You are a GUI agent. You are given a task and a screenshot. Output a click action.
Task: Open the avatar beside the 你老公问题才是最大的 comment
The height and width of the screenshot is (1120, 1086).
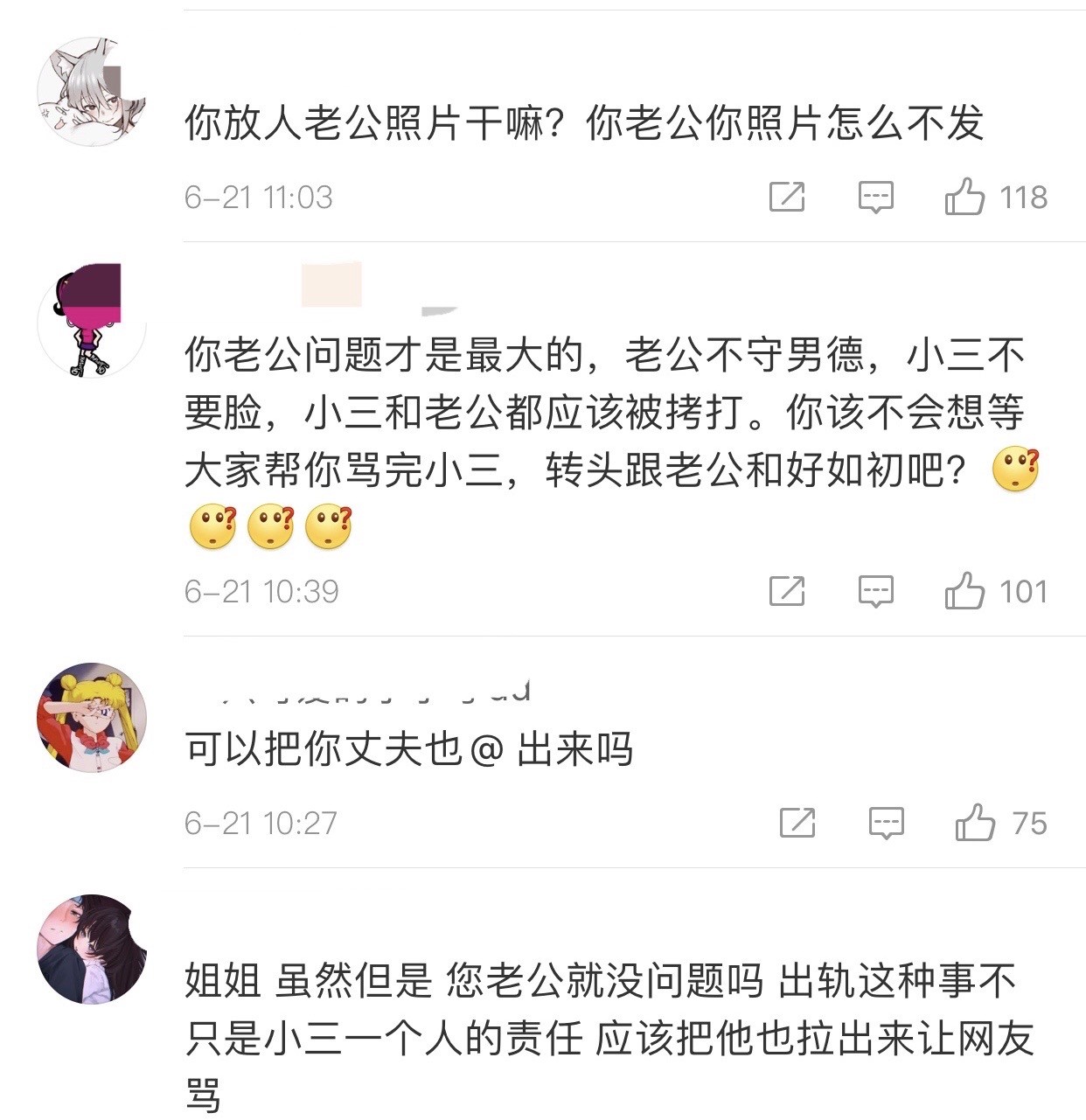pos(91,322)
